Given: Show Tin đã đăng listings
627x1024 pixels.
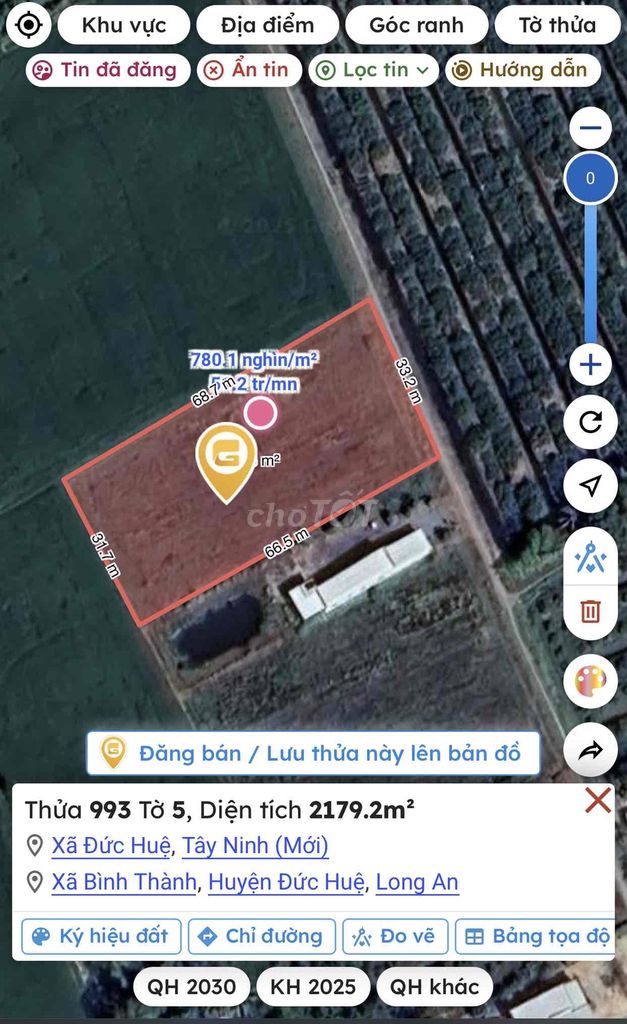Looking at the screenshot, I should coord(106,70).
